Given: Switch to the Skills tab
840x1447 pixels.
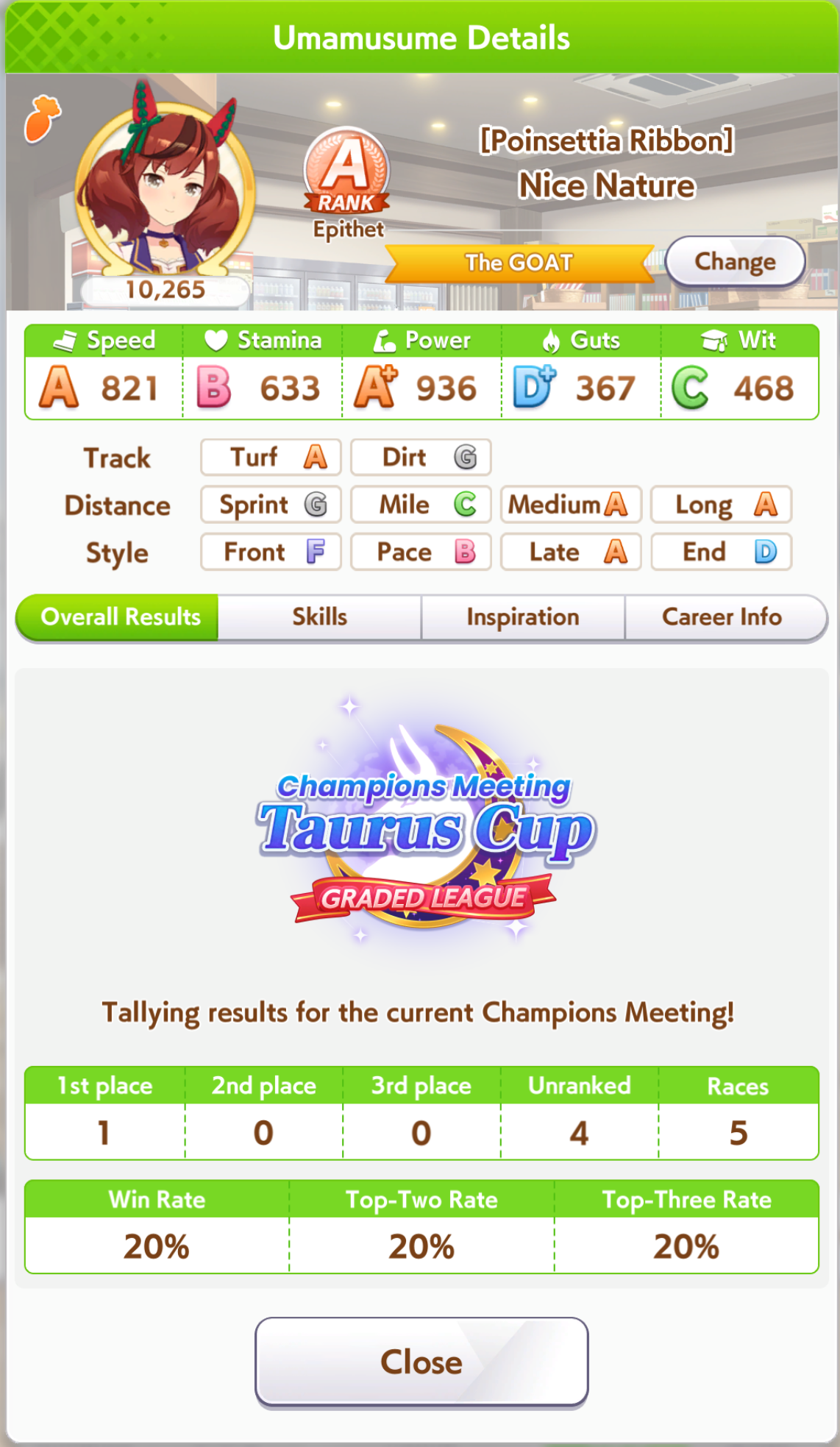Looking at the screenshot, I should point(319,617).
